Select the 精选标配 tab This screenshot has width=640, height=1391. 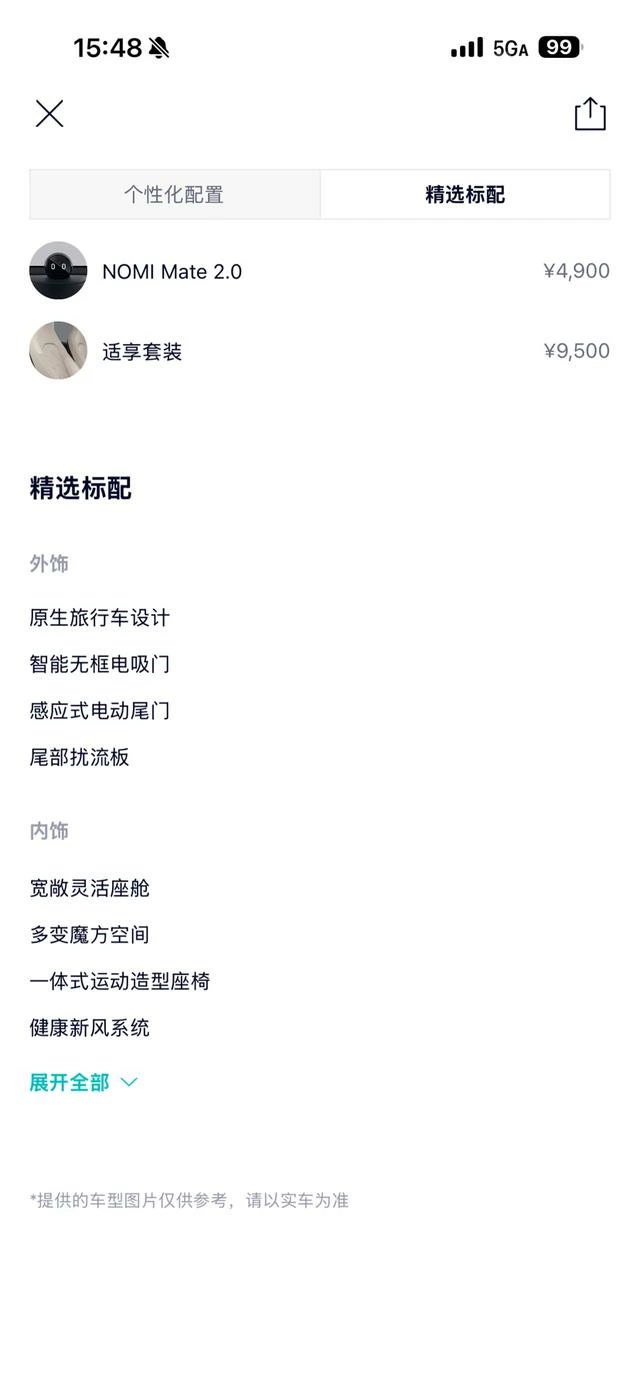(465, 194)
